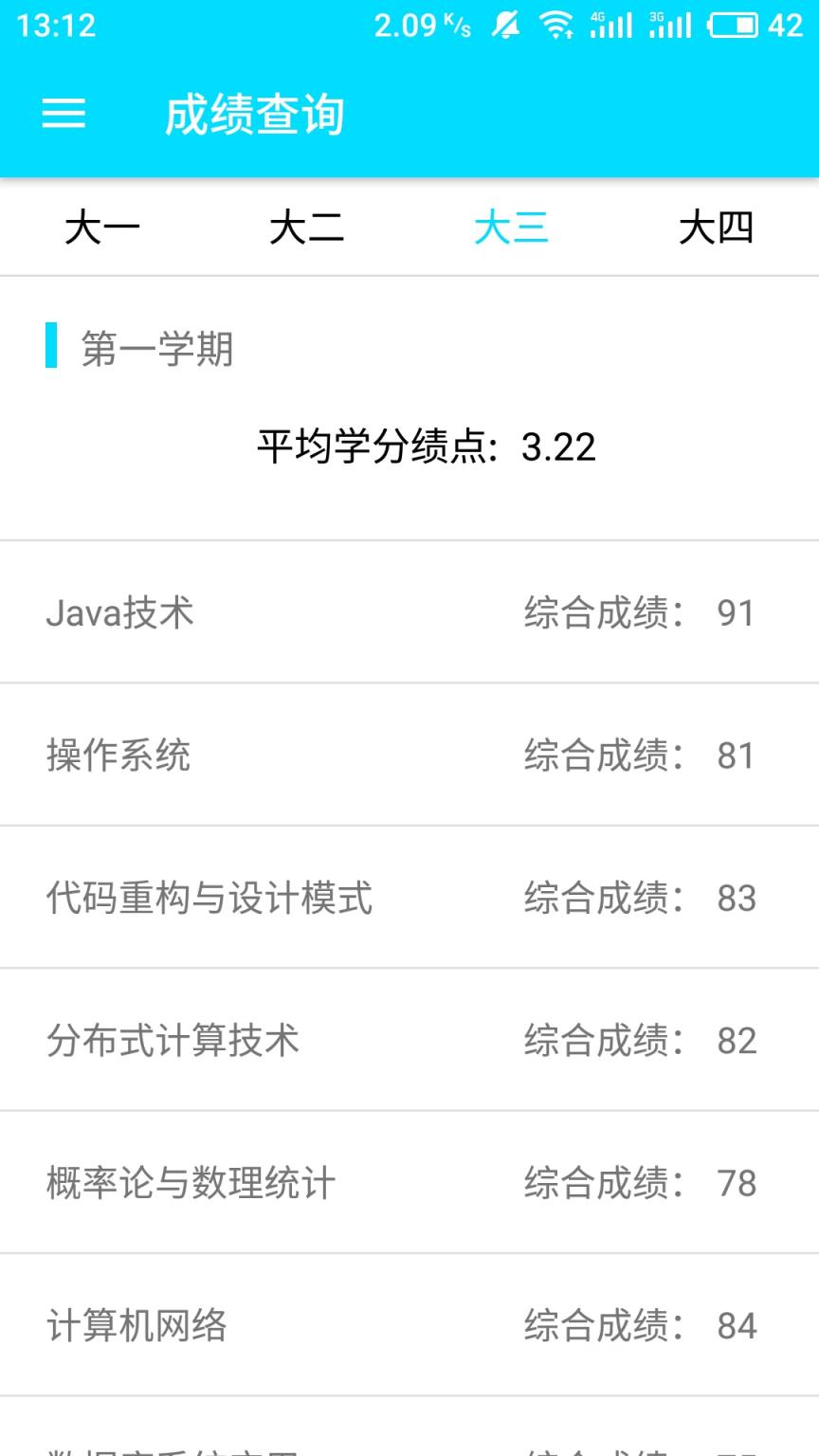Switch to the 大一 tab
The height and width of the screenshot is (1456, 819).
pos(102,228)
